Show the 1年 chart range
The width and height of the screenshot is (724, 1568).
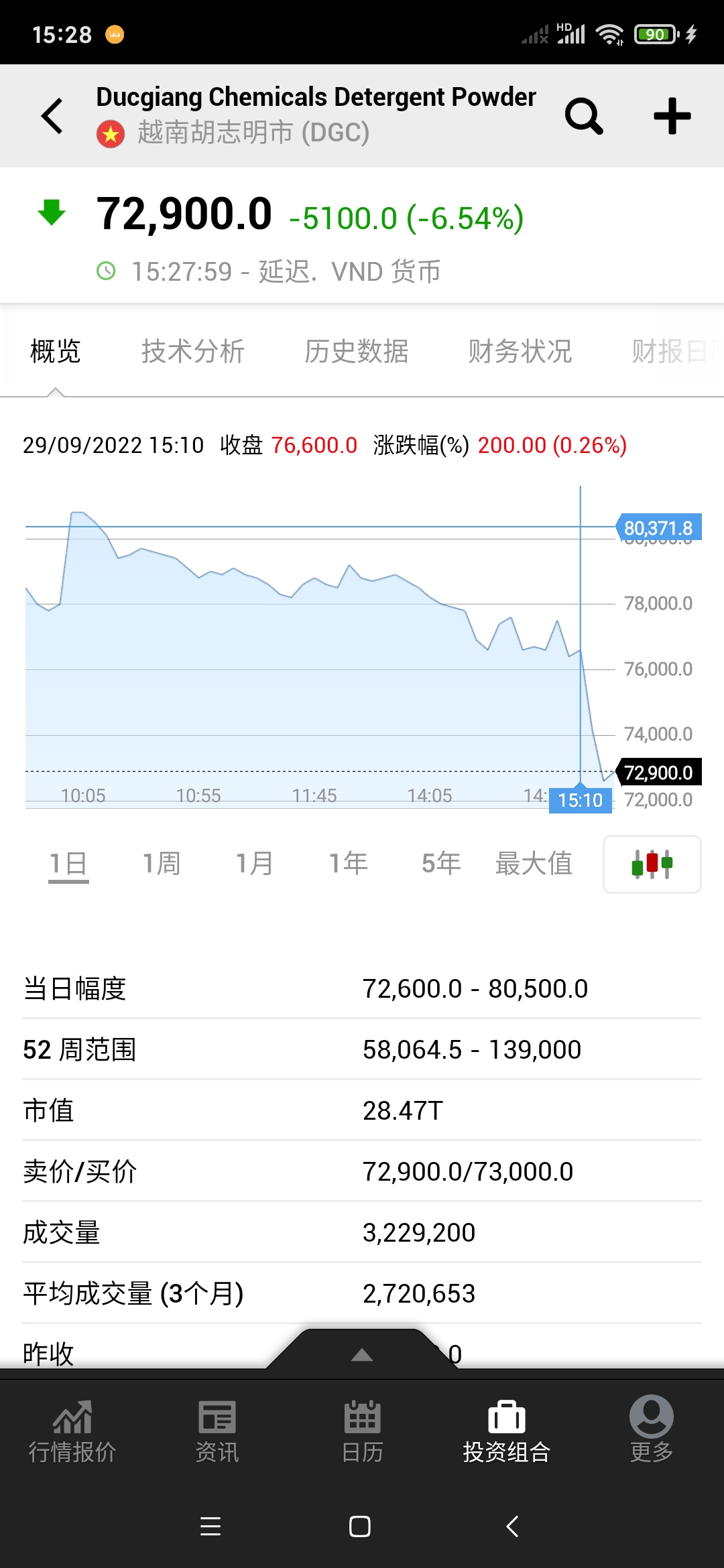[348, 864]
